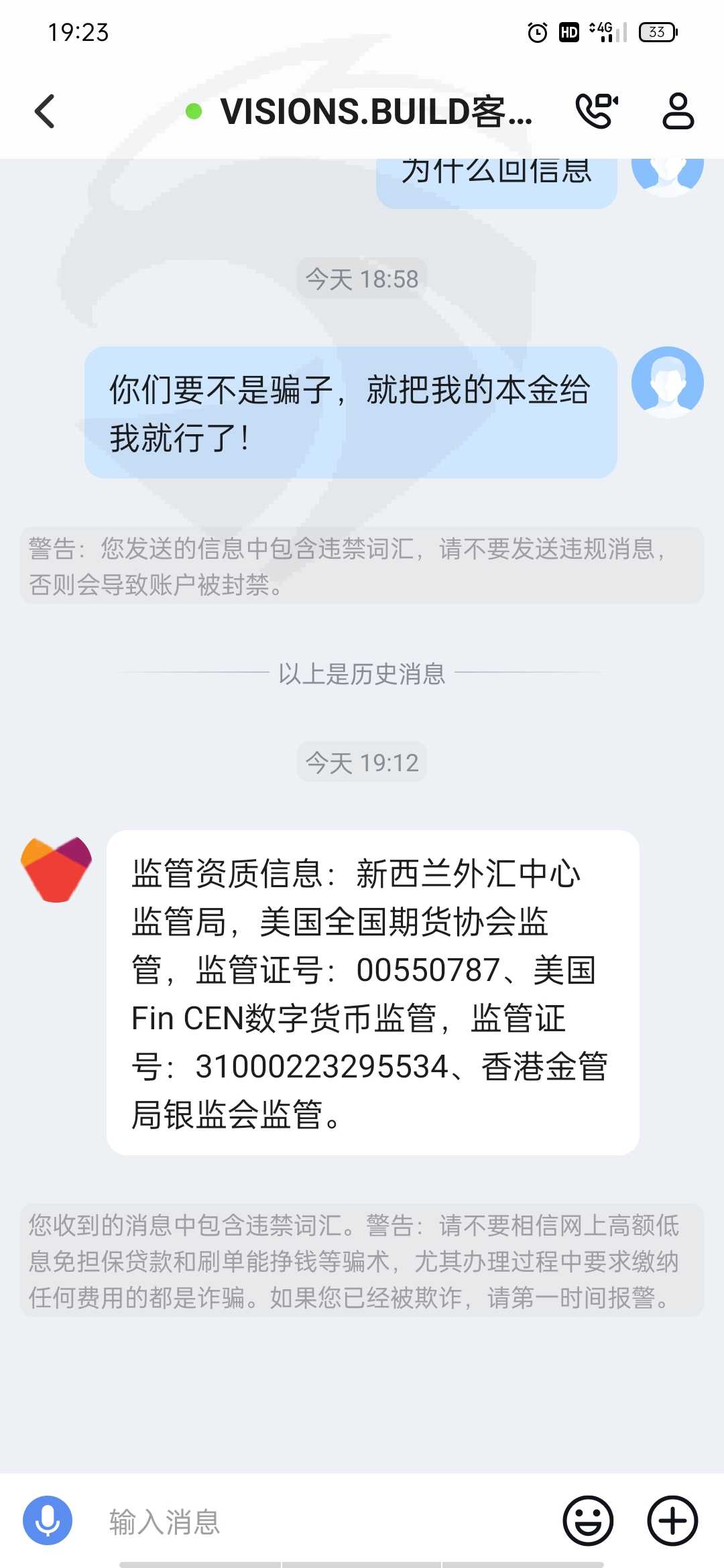Tap the voice input microphone
The width and height of the screenshot is (724, 1568).
pyautogui.click(x=48, y=1520)
